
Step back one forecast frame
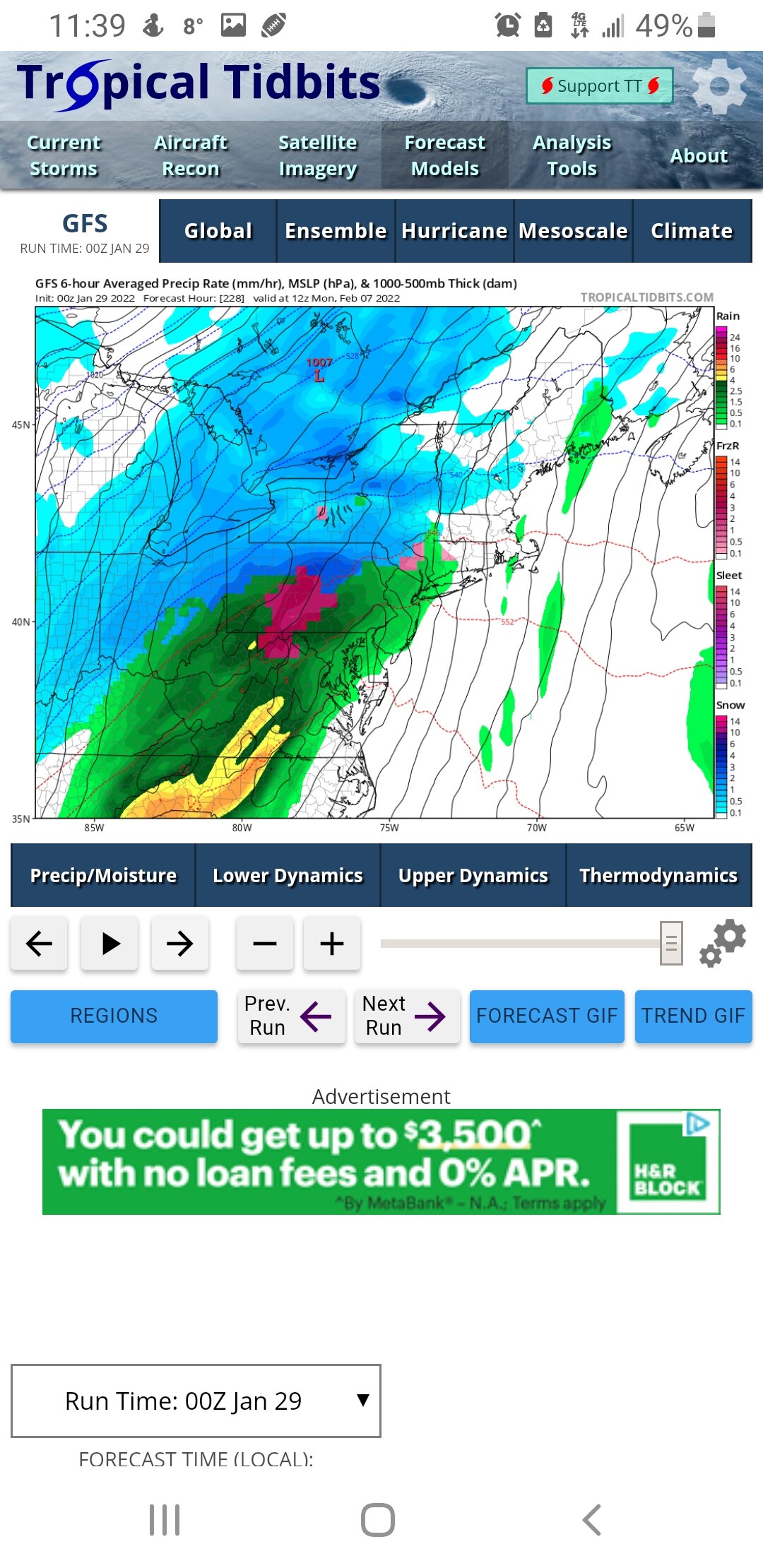(39, 943)
